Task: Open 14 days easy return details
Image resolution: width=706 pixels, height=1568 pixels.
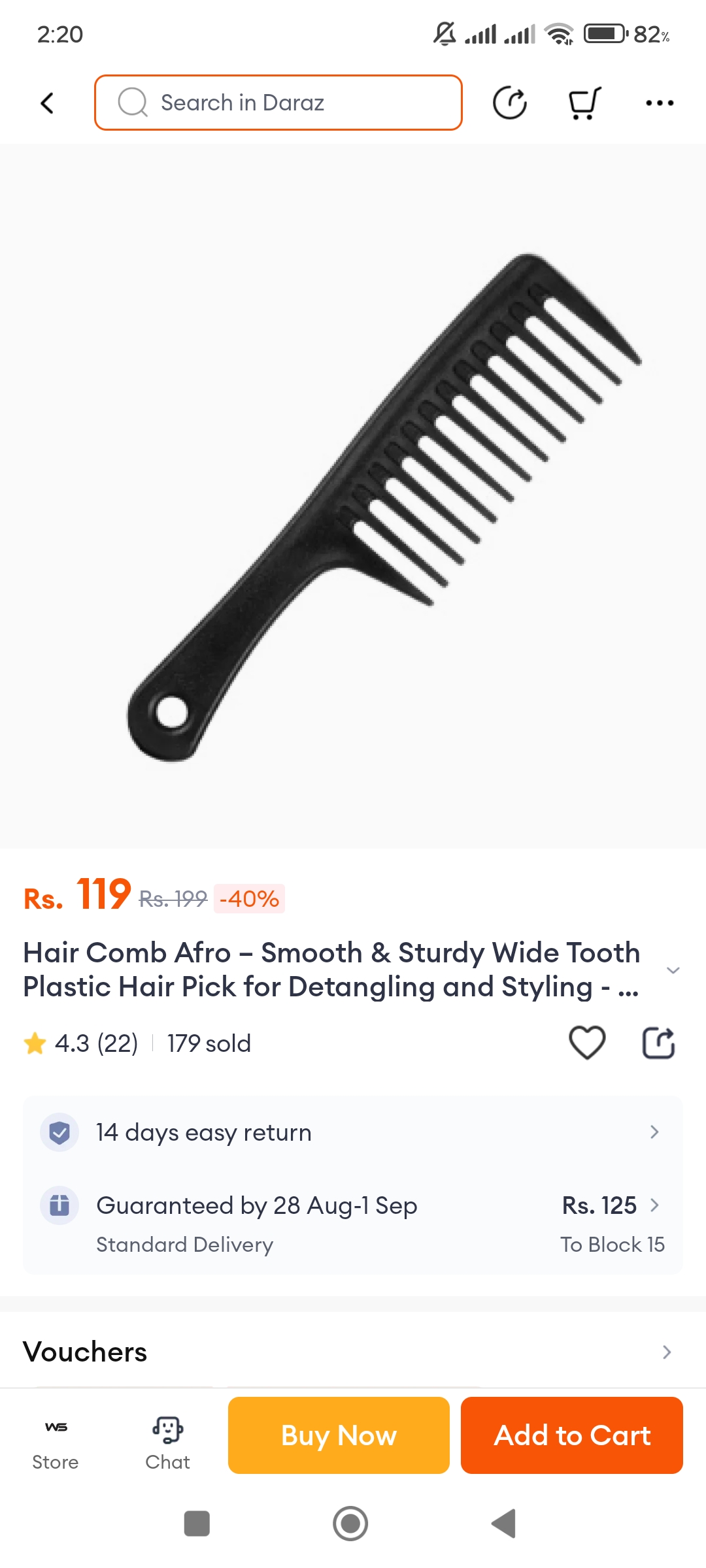Action: pos(353,1132)
